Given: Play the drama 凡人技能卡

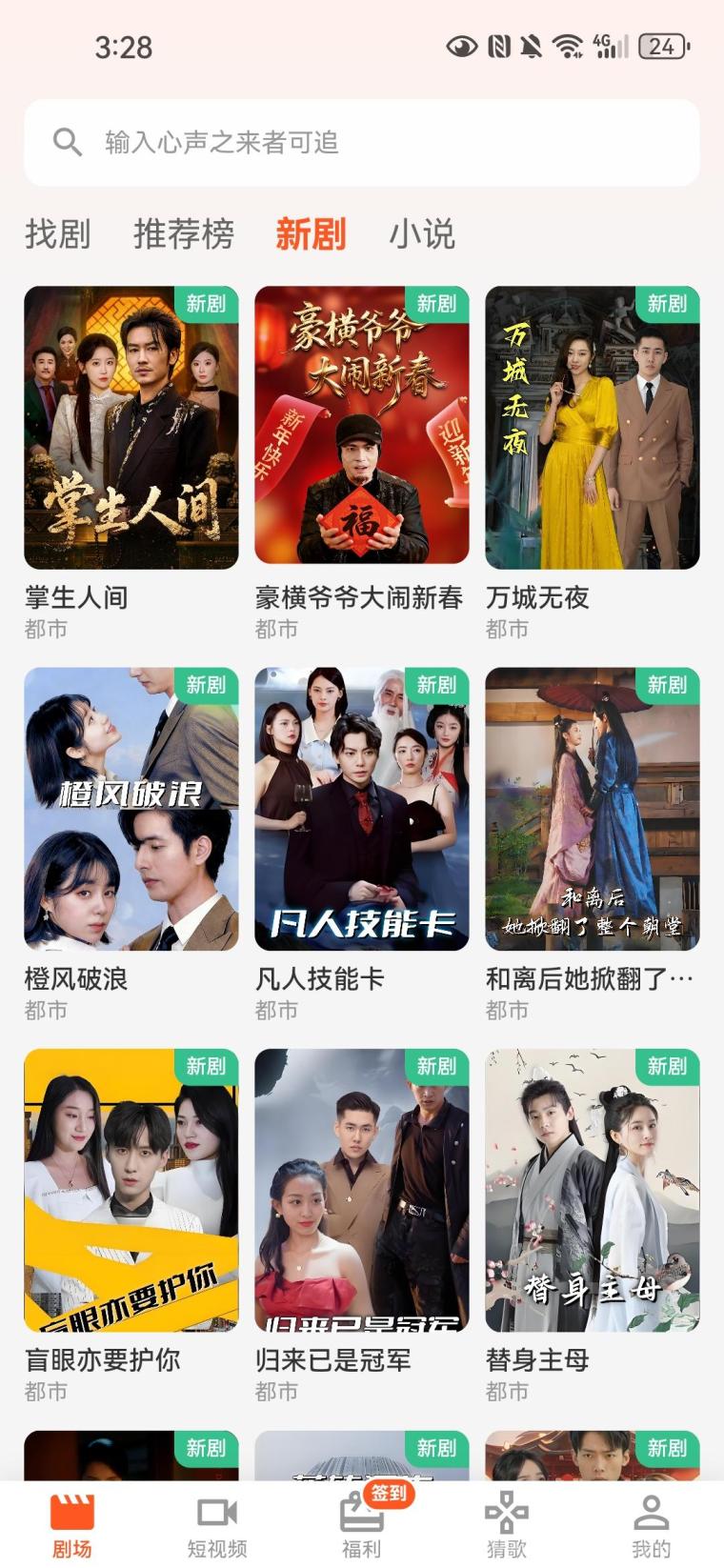Looking at the screenshot, I should tap(362, 809).
